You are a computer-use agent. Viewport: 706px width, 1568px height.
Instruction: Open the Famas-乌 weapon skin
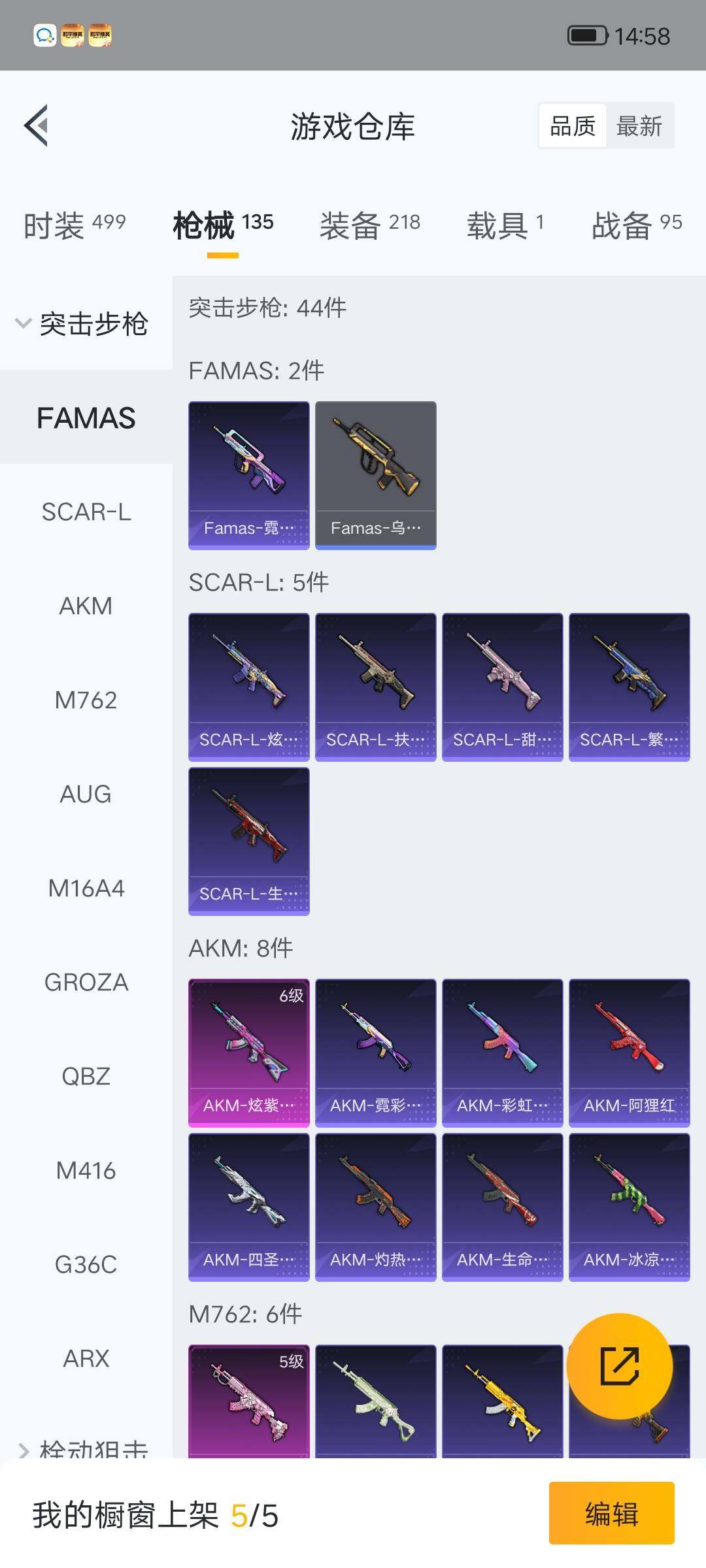click(x=376, y=475)
